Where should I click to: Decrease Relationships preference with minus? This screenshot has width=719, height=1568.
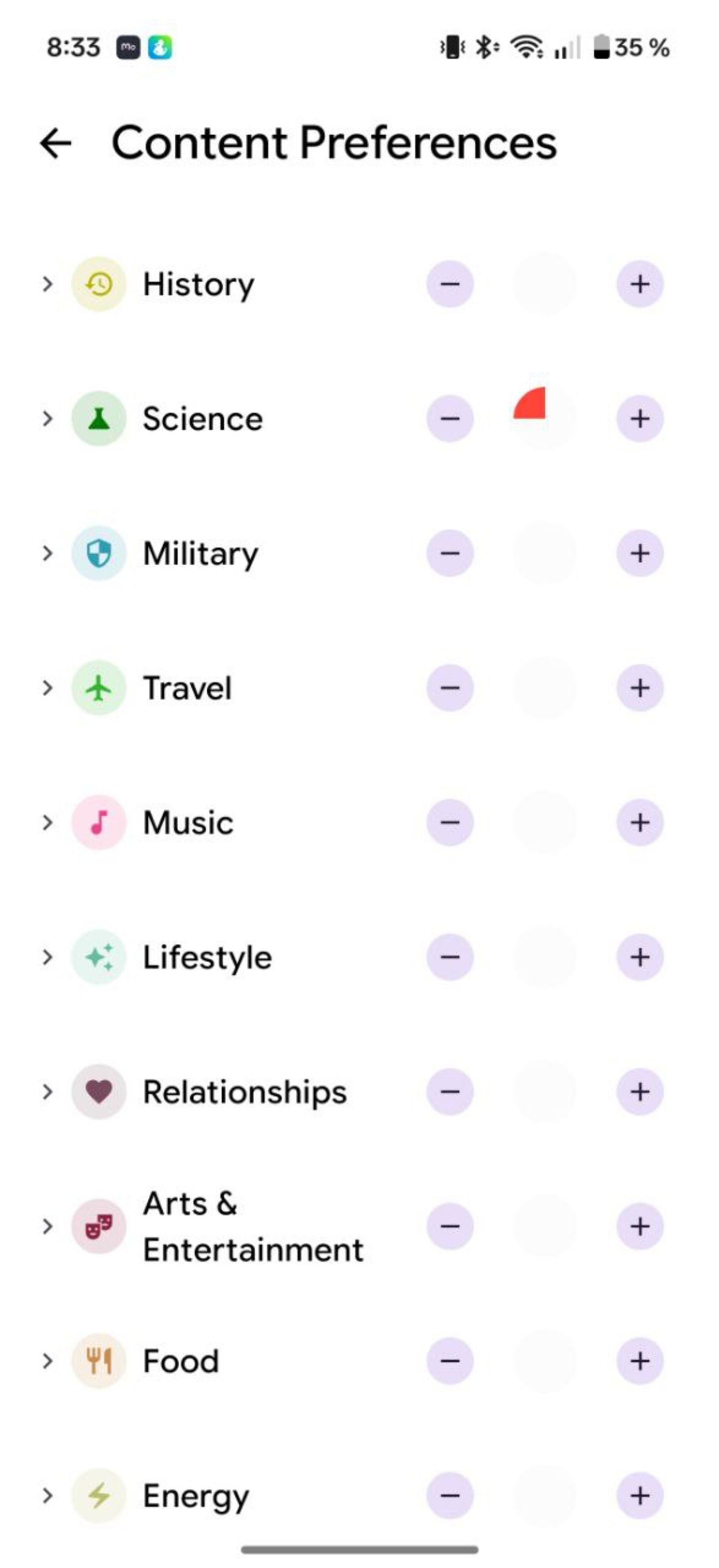click(x=450, y=1092)
